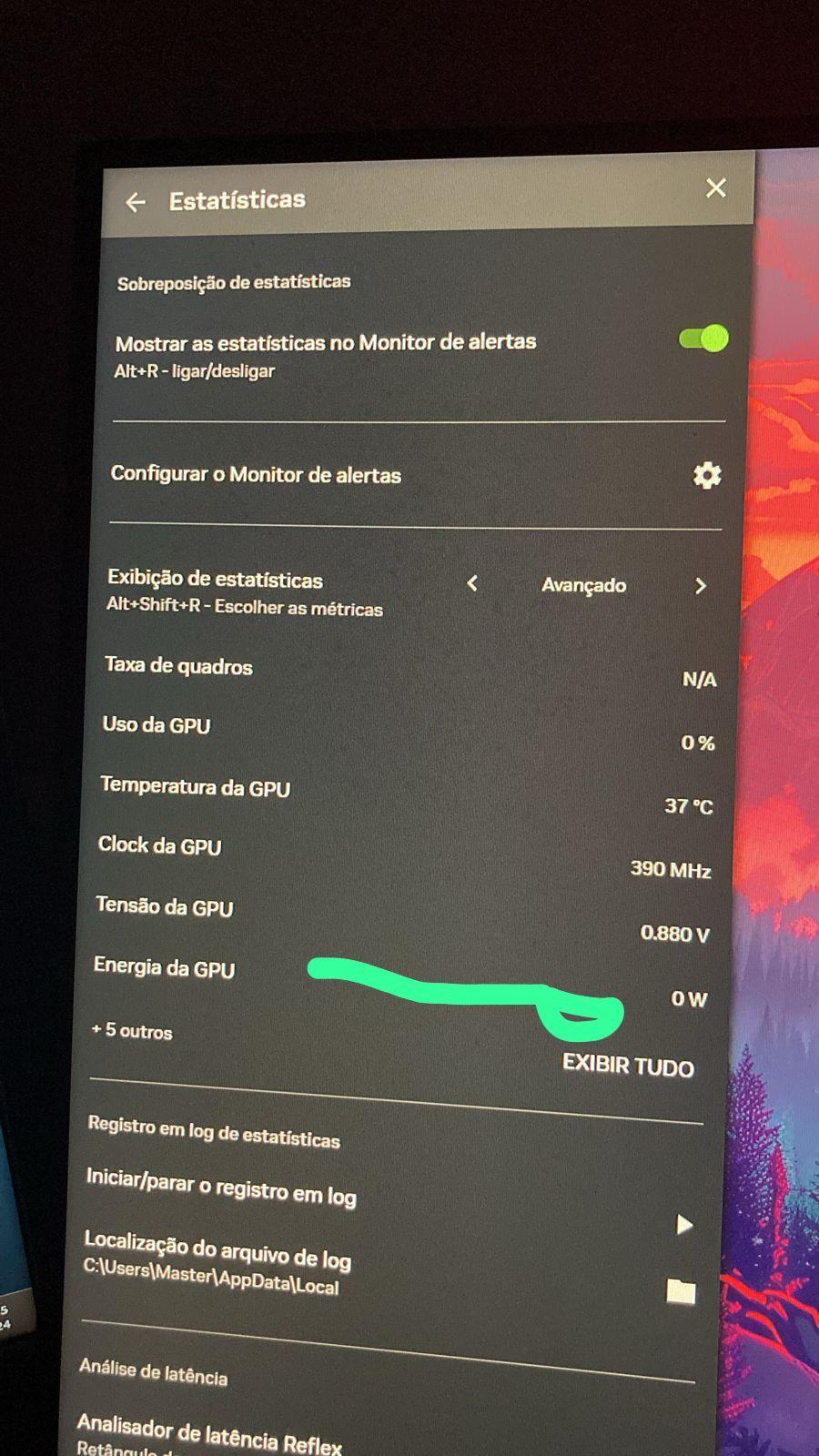The image size is (819, 1456).
Task: Select next mode after Avançado
Action: [700, 586]
